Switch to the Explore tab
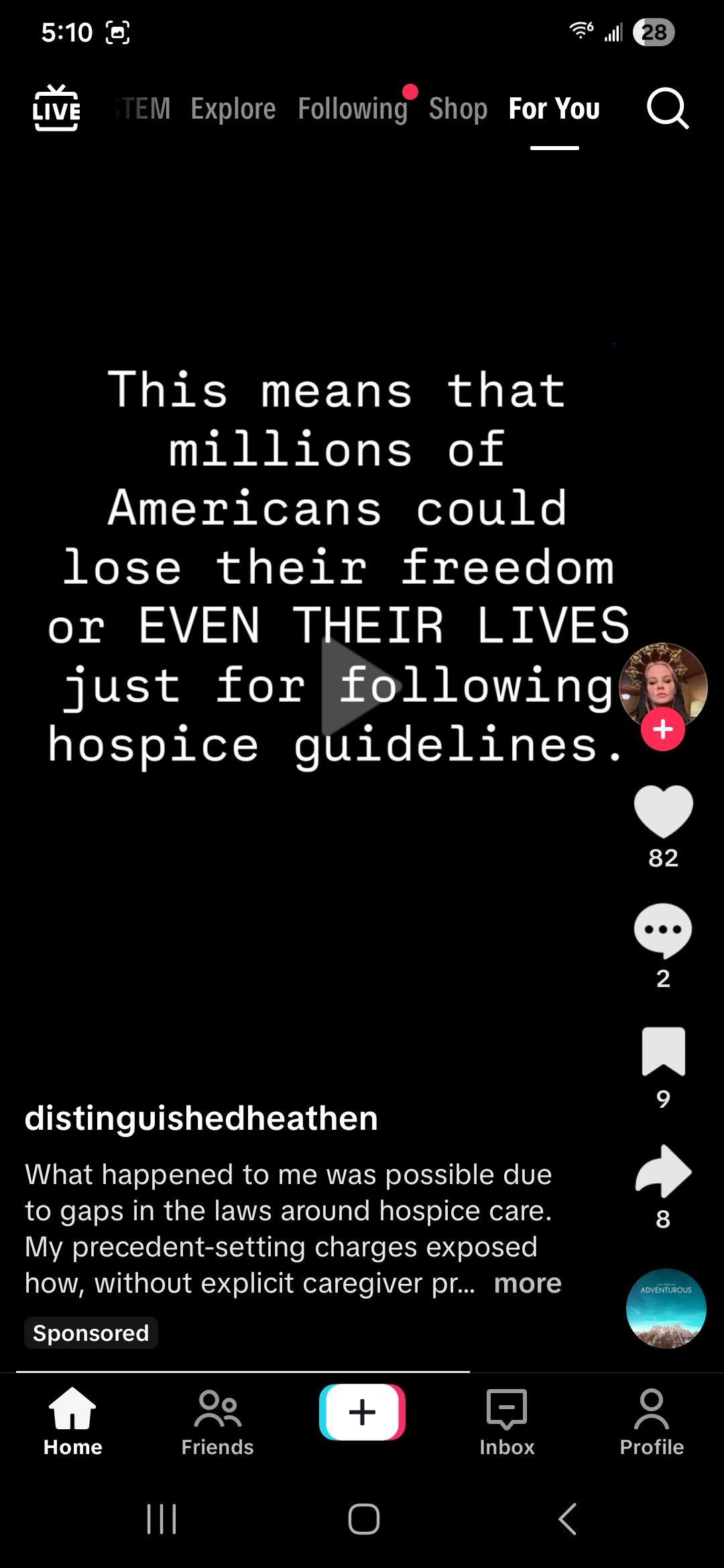The height and width of the screenshot is (1568, 724). click(x=233, y=109)
